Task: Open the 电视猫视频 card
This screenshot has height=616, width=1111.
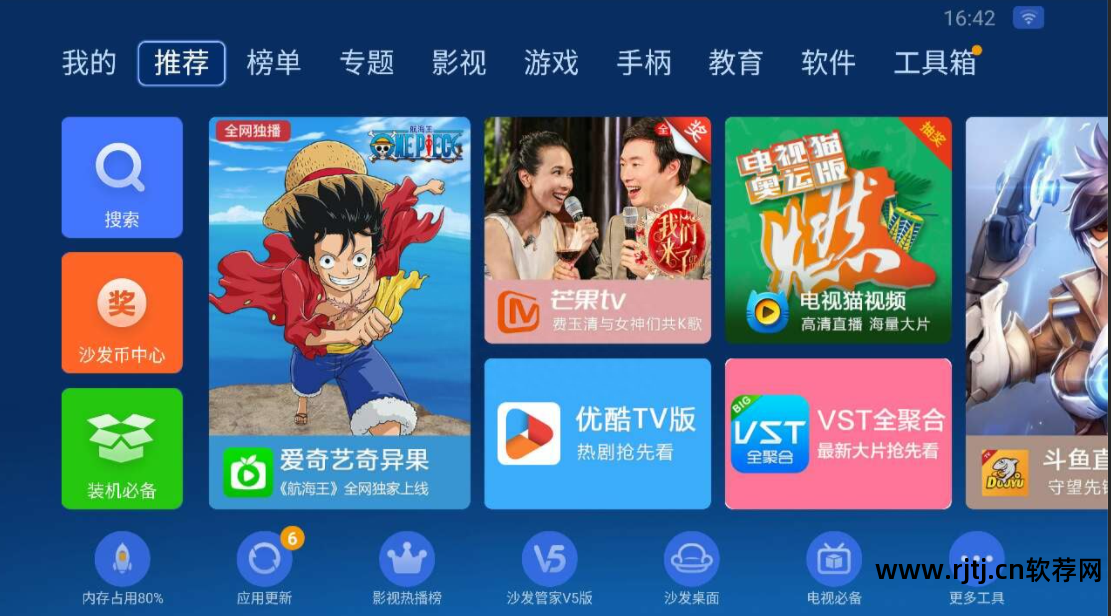Action: [x=837, y=230]
